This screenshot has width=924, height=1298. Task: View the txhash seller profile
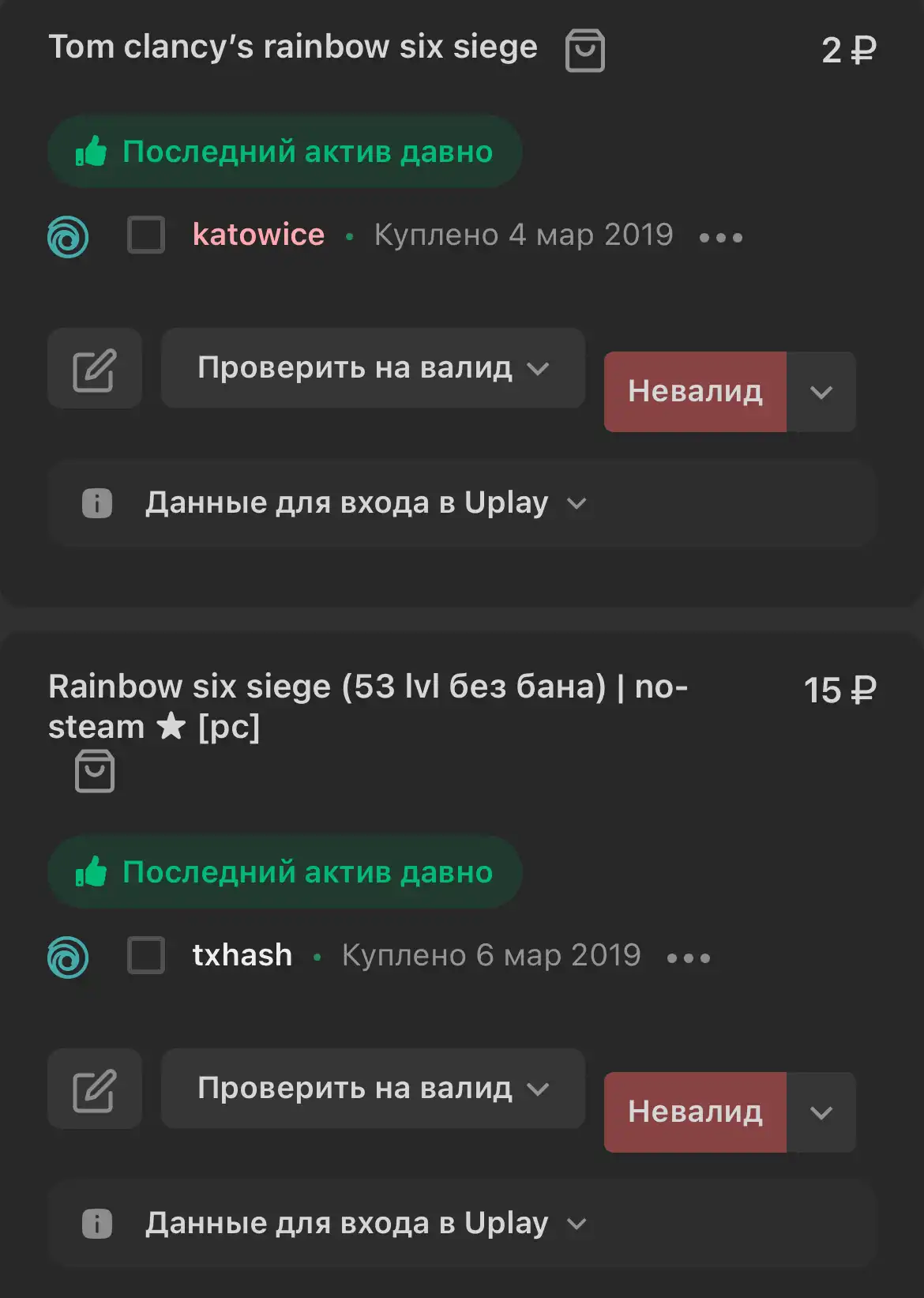(x=242, y=956)
